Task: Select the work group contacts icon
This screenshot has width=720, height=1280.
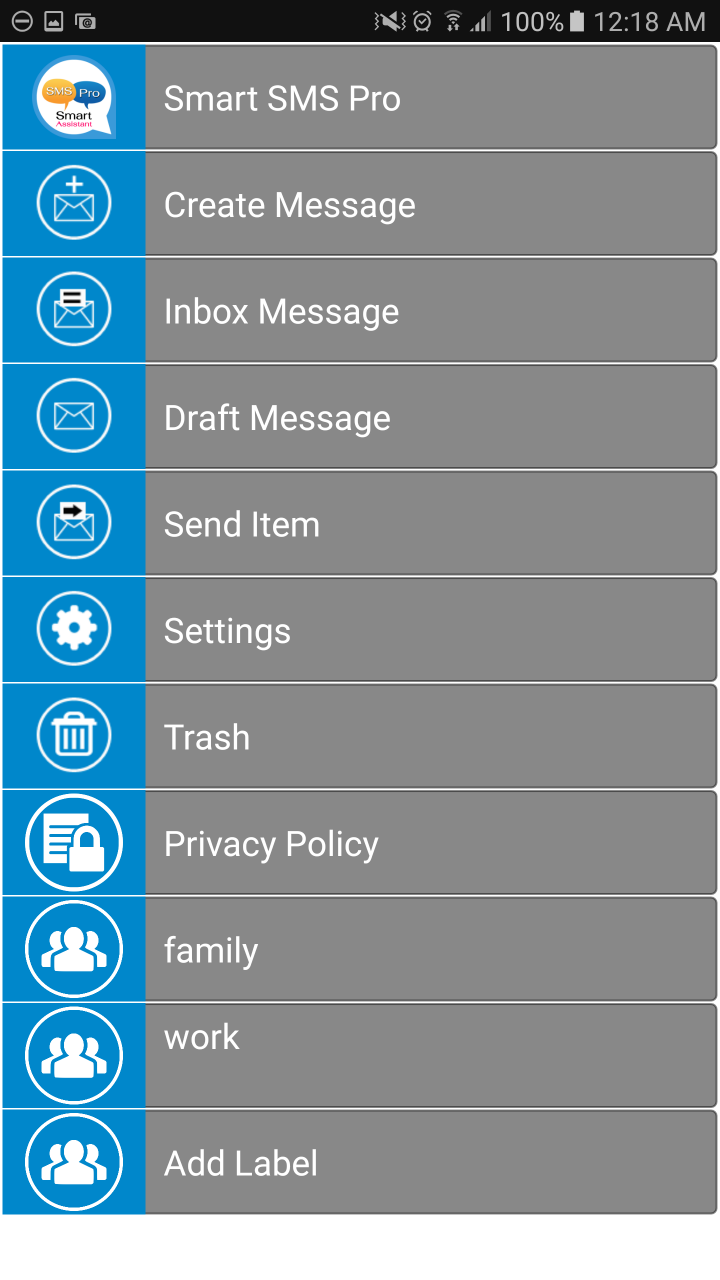Action: [73, 1054]
